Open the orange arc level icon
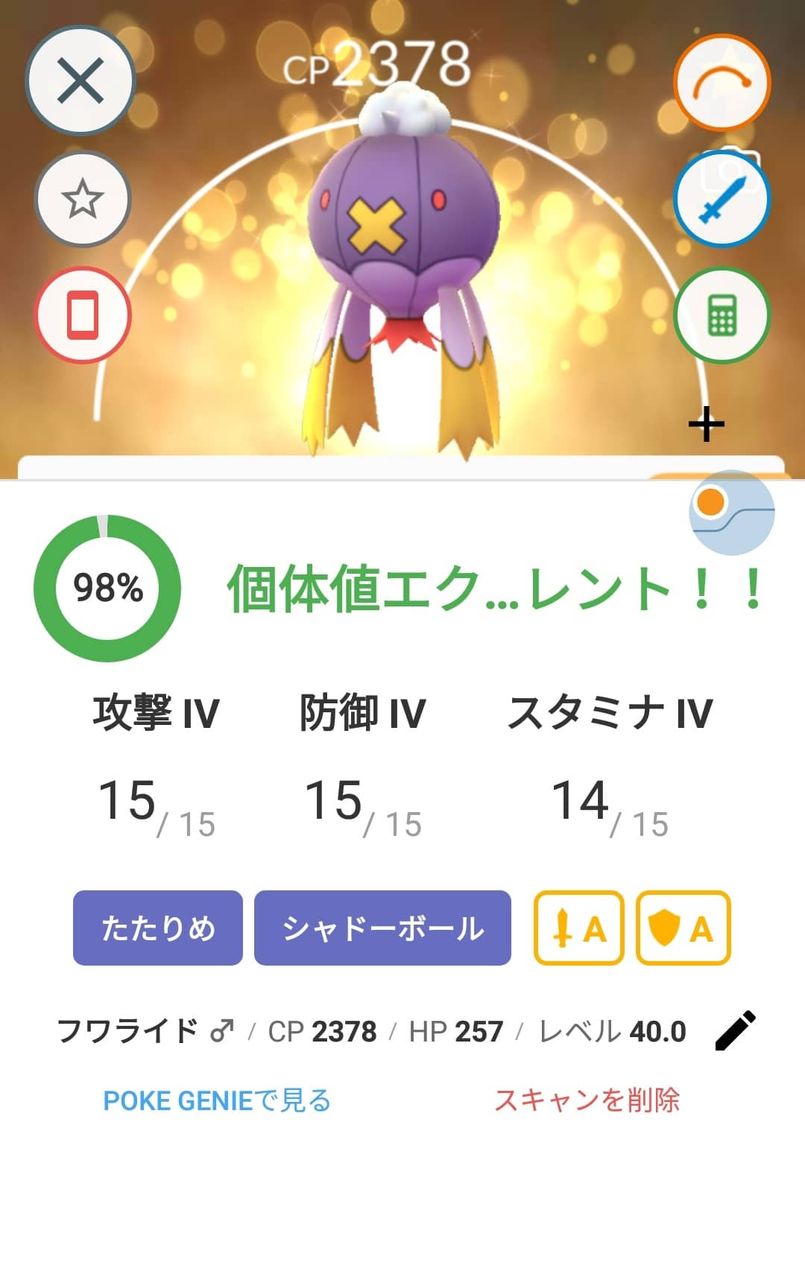805x1280 pixels. 721,82
